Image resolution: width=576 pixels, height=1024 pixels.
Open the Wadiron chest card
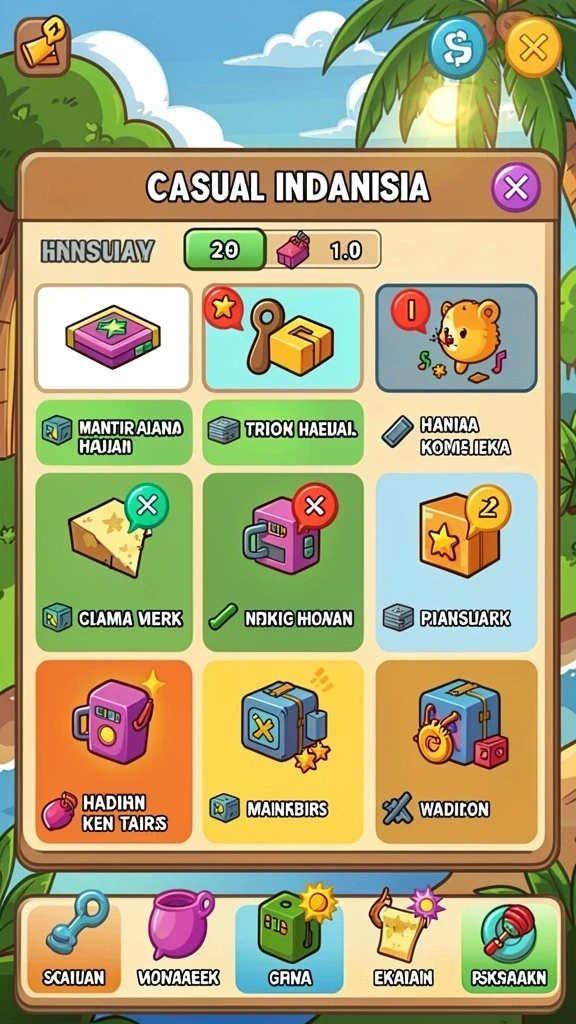pyautogui.click(x=456, y=751)
